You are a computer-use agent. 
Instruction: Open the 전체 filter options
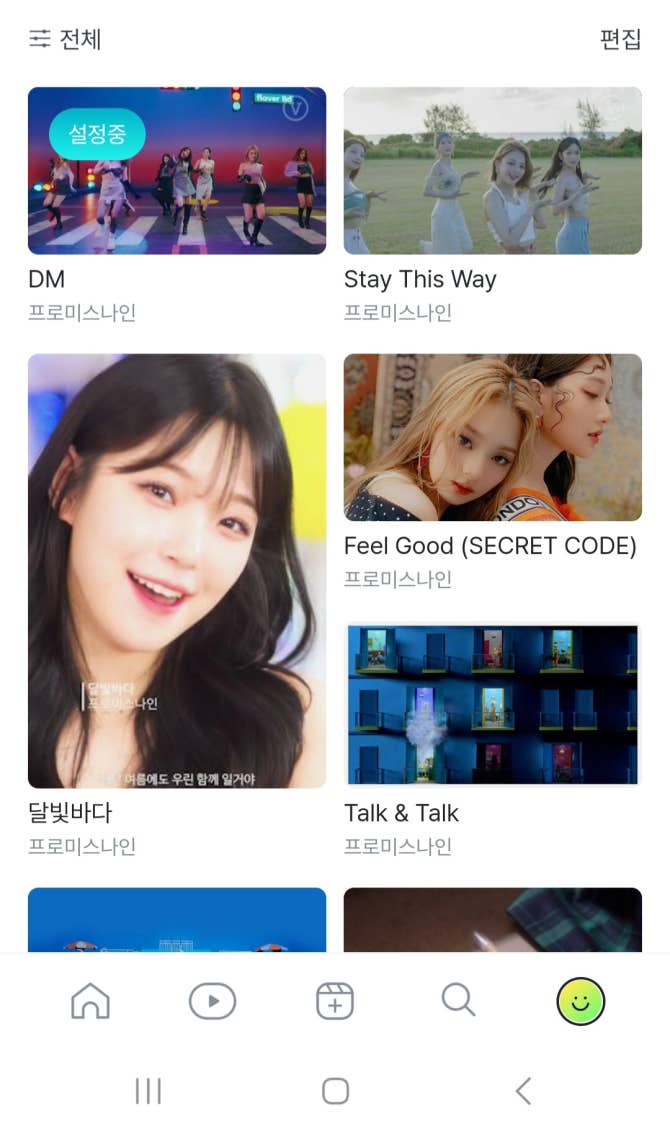[x=65, y=39]
